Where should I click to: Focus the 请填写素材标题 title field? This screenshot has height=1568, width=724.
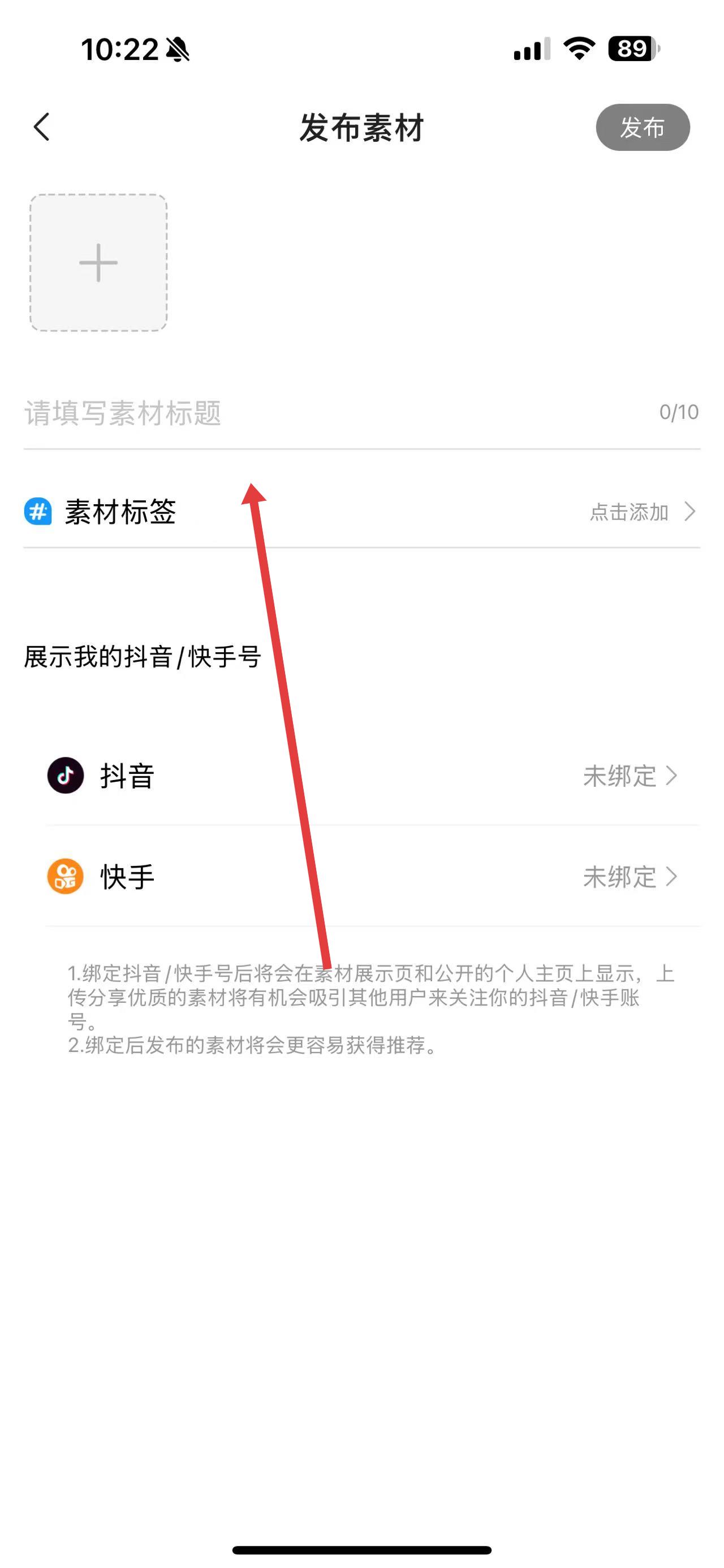(x=304, y=413)
